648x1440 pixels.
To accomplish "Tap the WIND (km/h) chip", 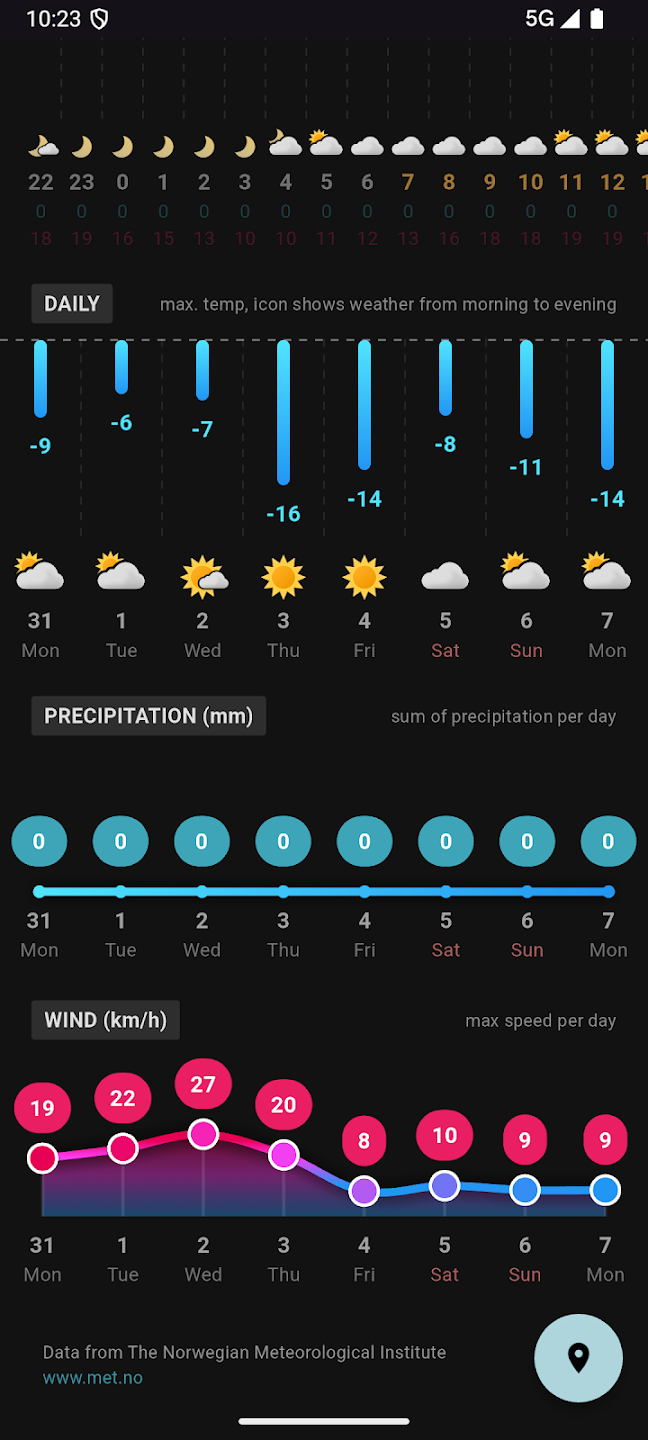I will click(106, 1020).
